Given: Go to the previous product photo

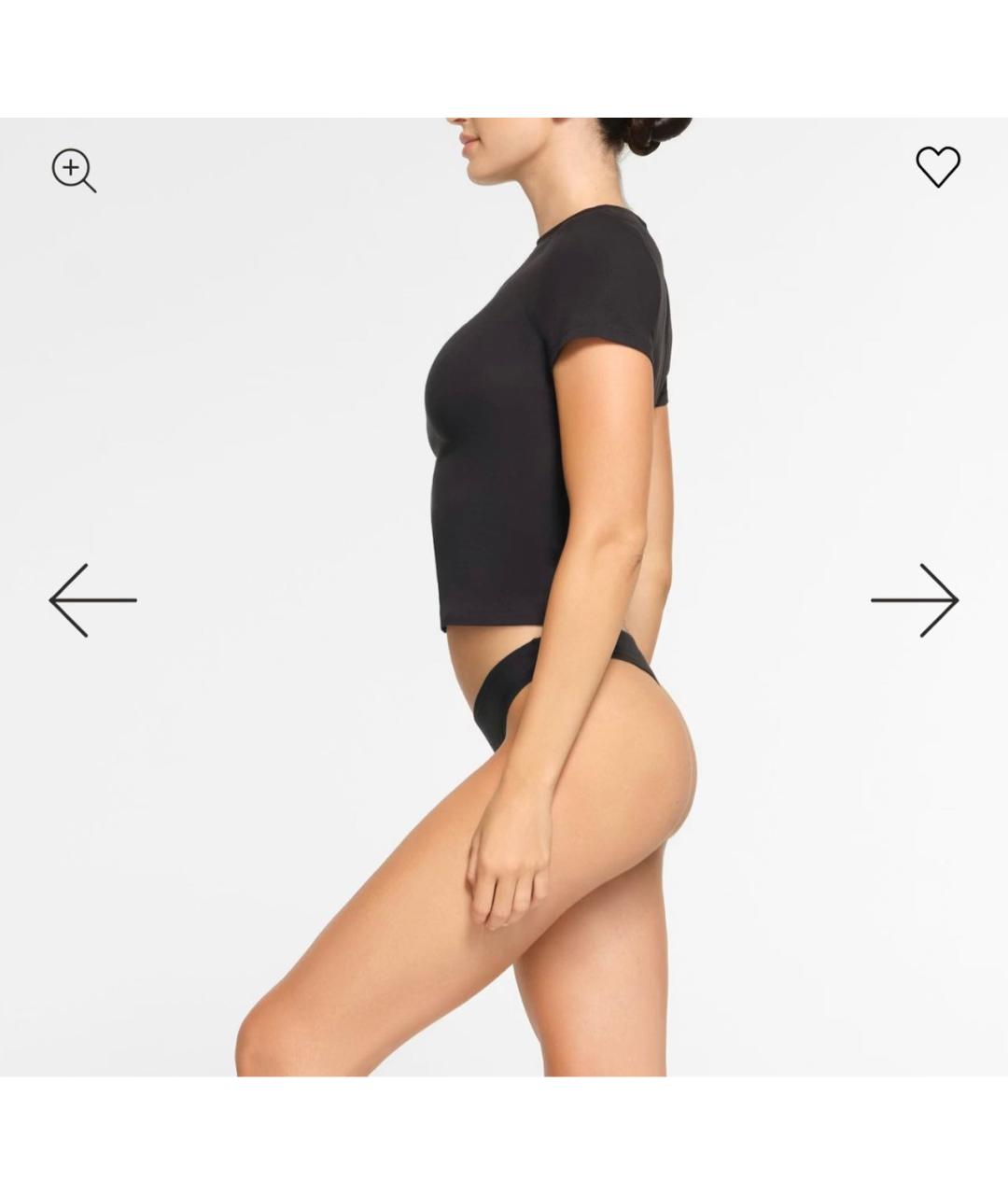Looking at the screenshot, I should [x=92, y=600].
